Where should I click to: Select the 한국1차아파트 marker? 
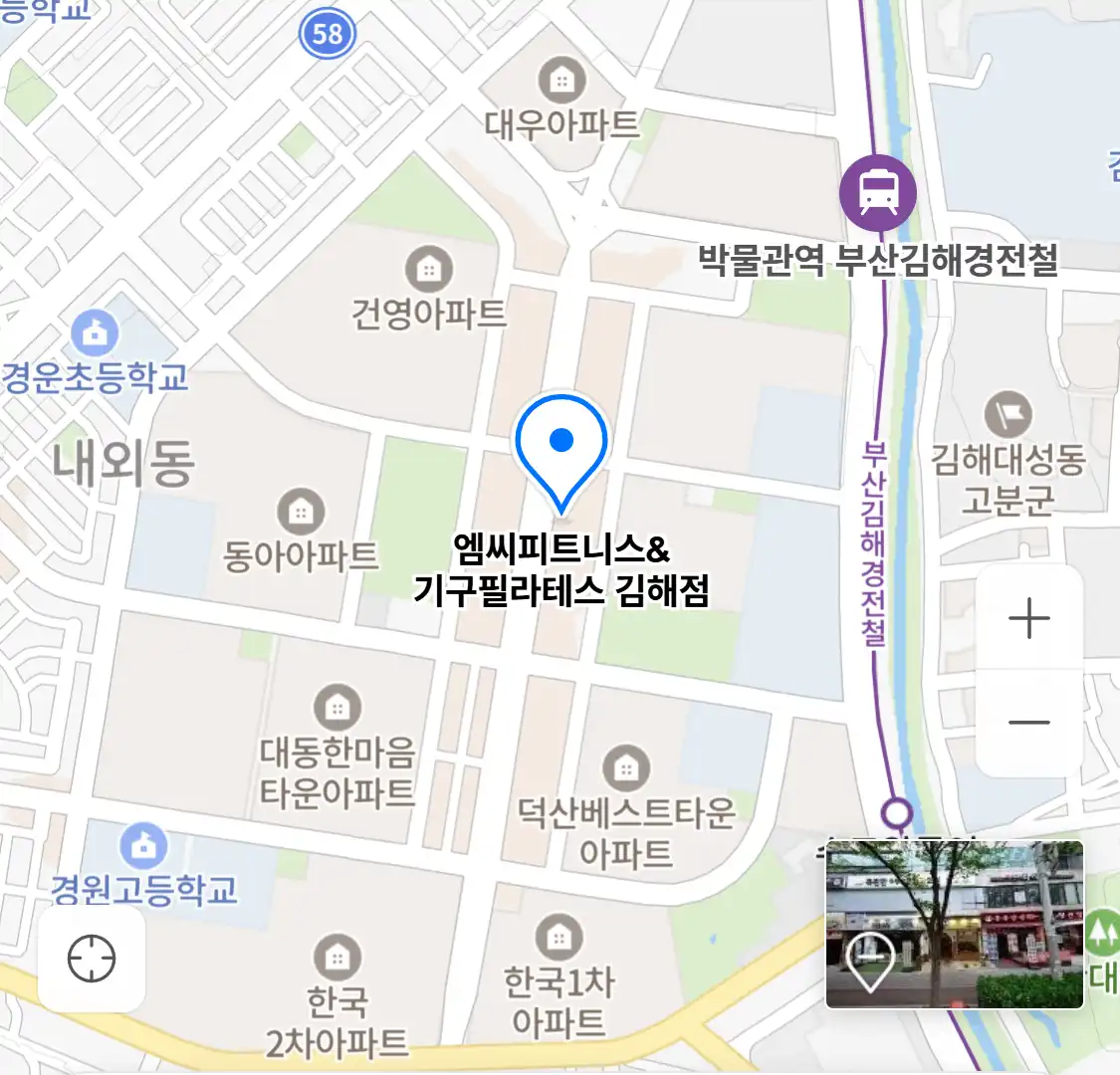pos(559,938)
